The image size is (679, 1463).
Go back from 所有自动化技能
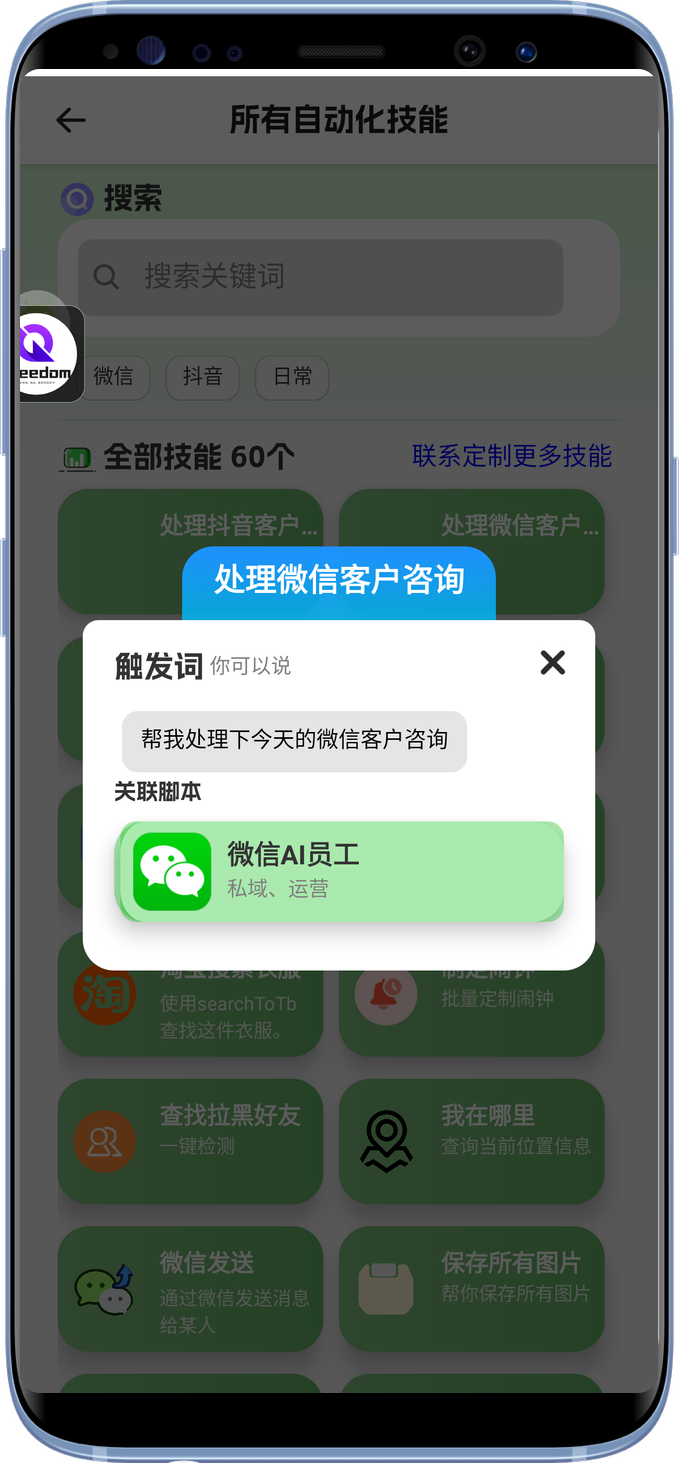(71, 121)
